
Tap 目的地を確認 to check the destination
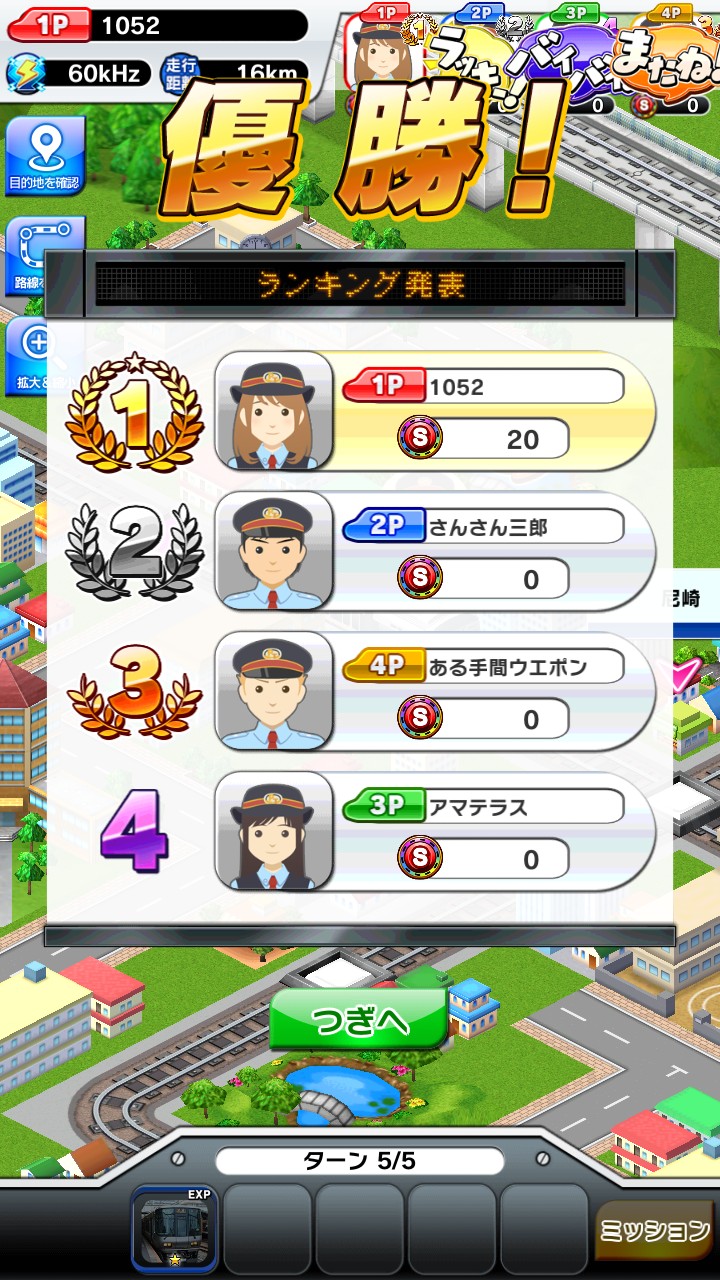45,158
